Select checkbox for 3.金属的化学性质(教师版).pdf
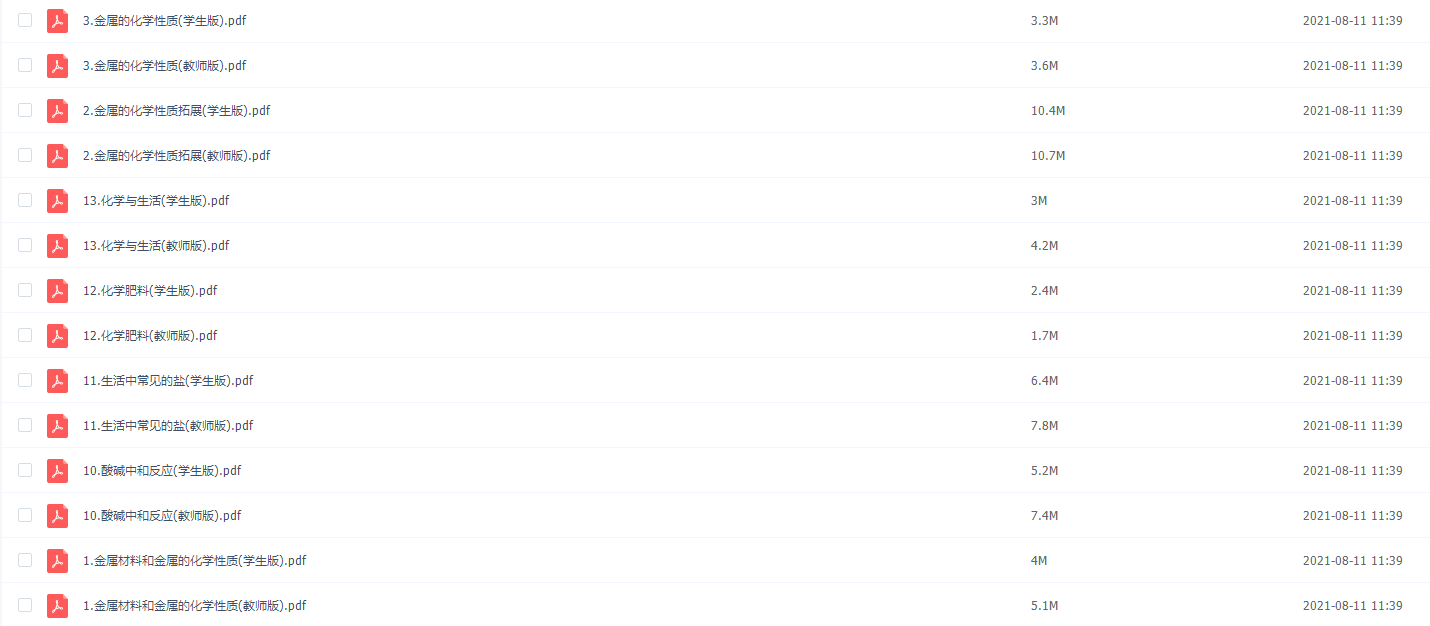The width and height of the screenshot is (1430, 626). [25, 66]
